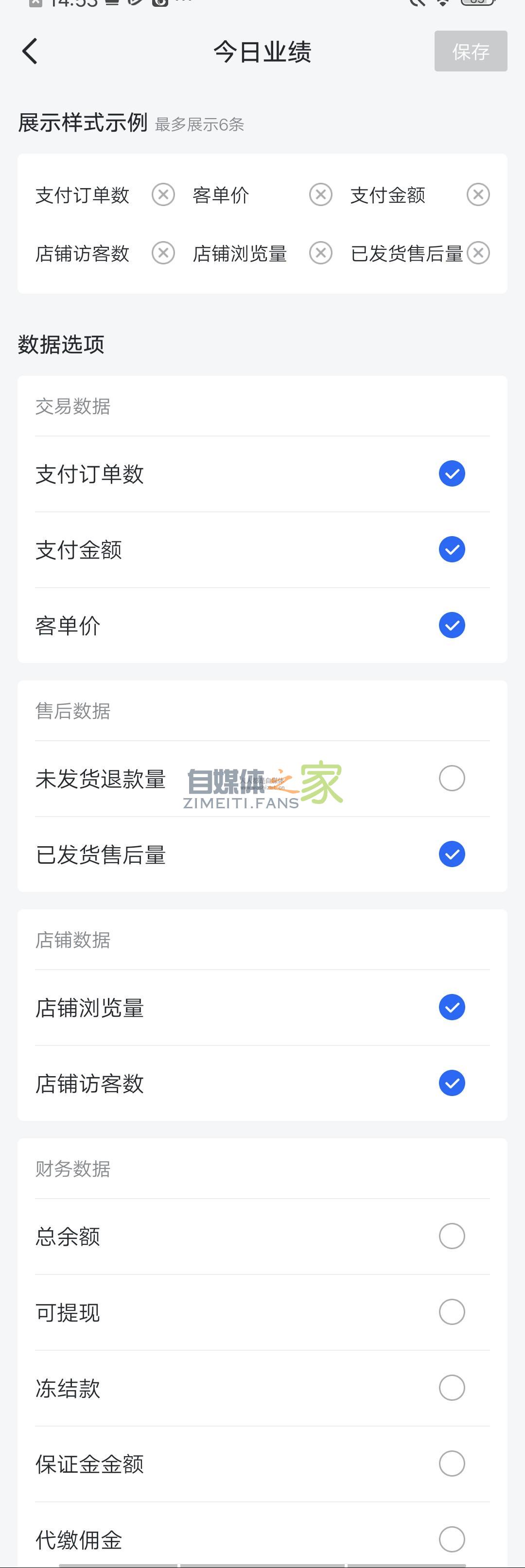Image resolution: width=525 pixels, height=1568 pixels.
Task: Remove the 客单价 chip via its X icon
Action: pyautogui.click(x=320, y=194)
